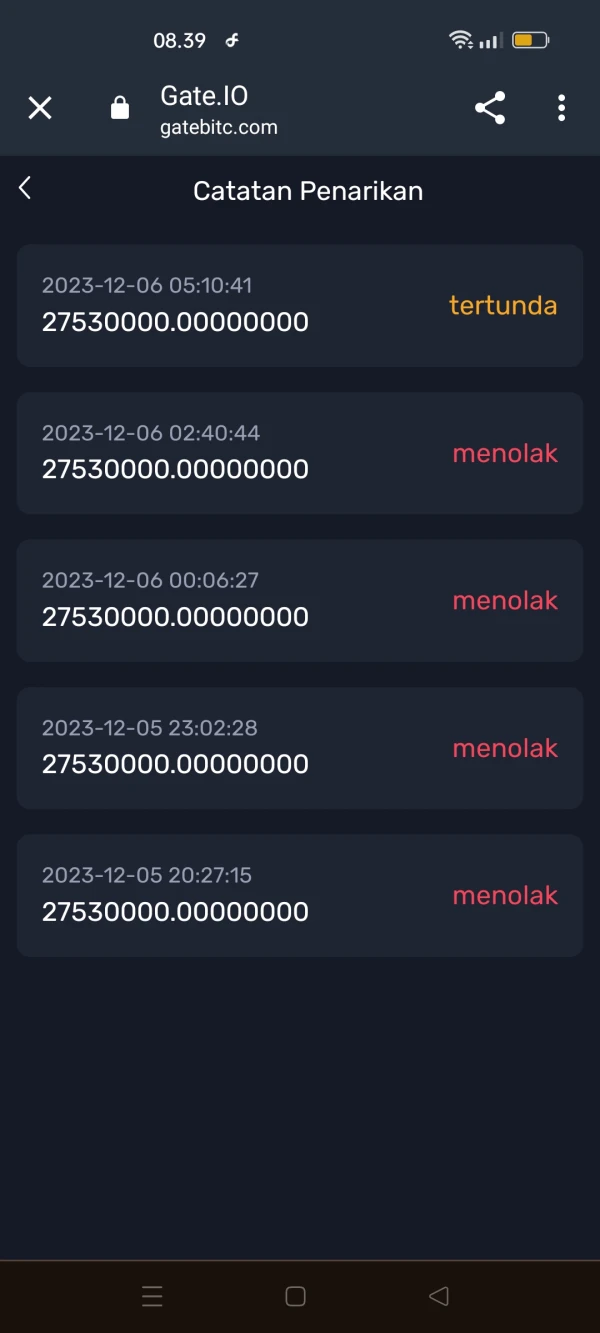600x1333 pixels.
Task: Open the browser overflow menu
Action: coord(562,108)
